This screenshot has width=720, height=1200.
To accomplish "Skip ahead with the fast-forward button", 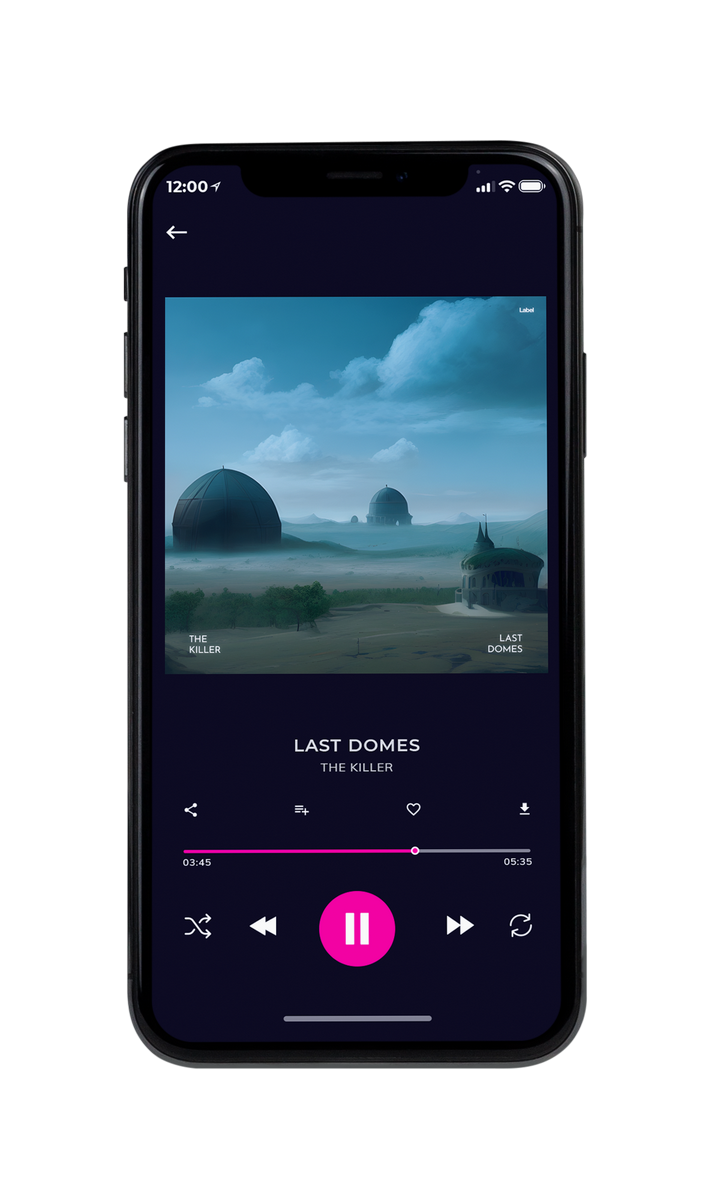I will point(460,926).
